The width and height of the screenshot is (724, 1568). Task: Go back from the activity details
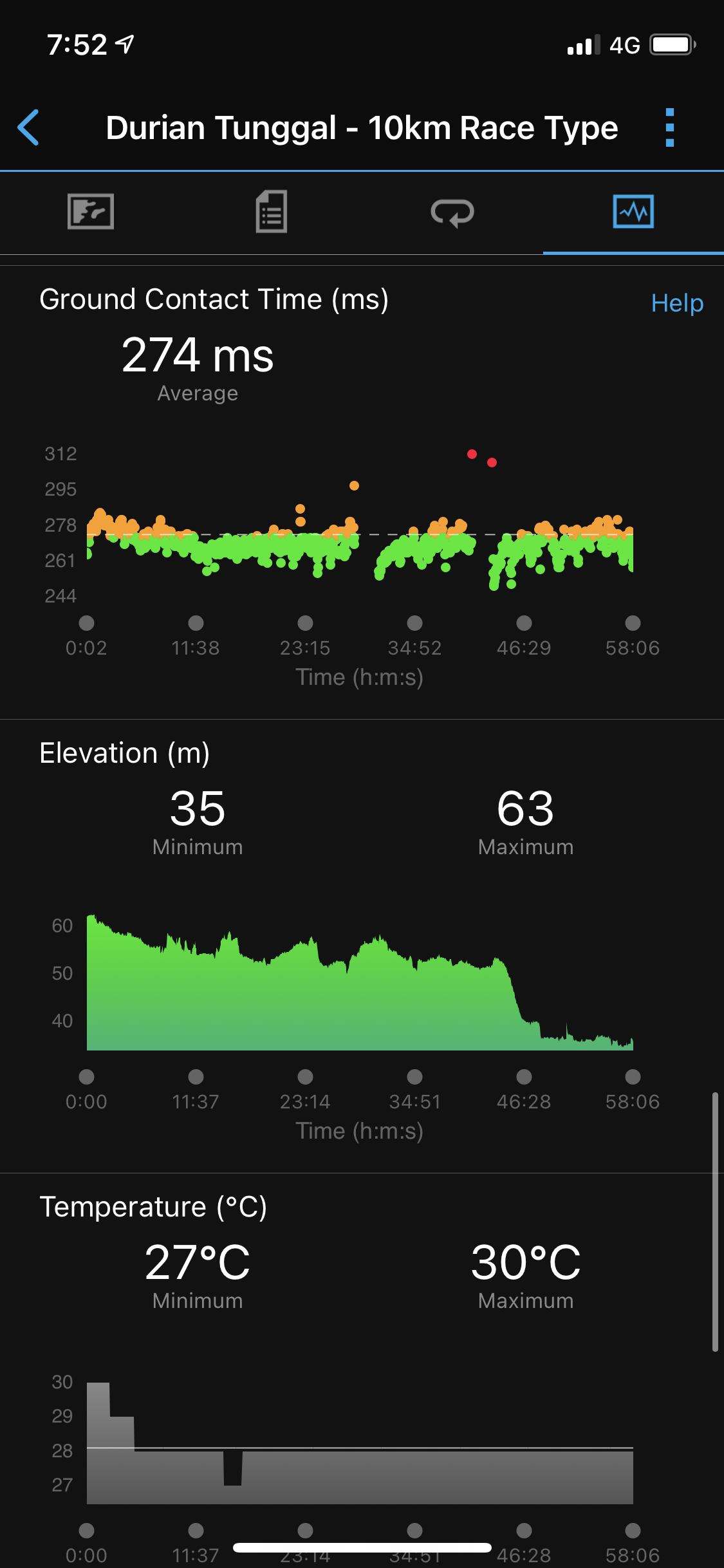coord(29,127)
